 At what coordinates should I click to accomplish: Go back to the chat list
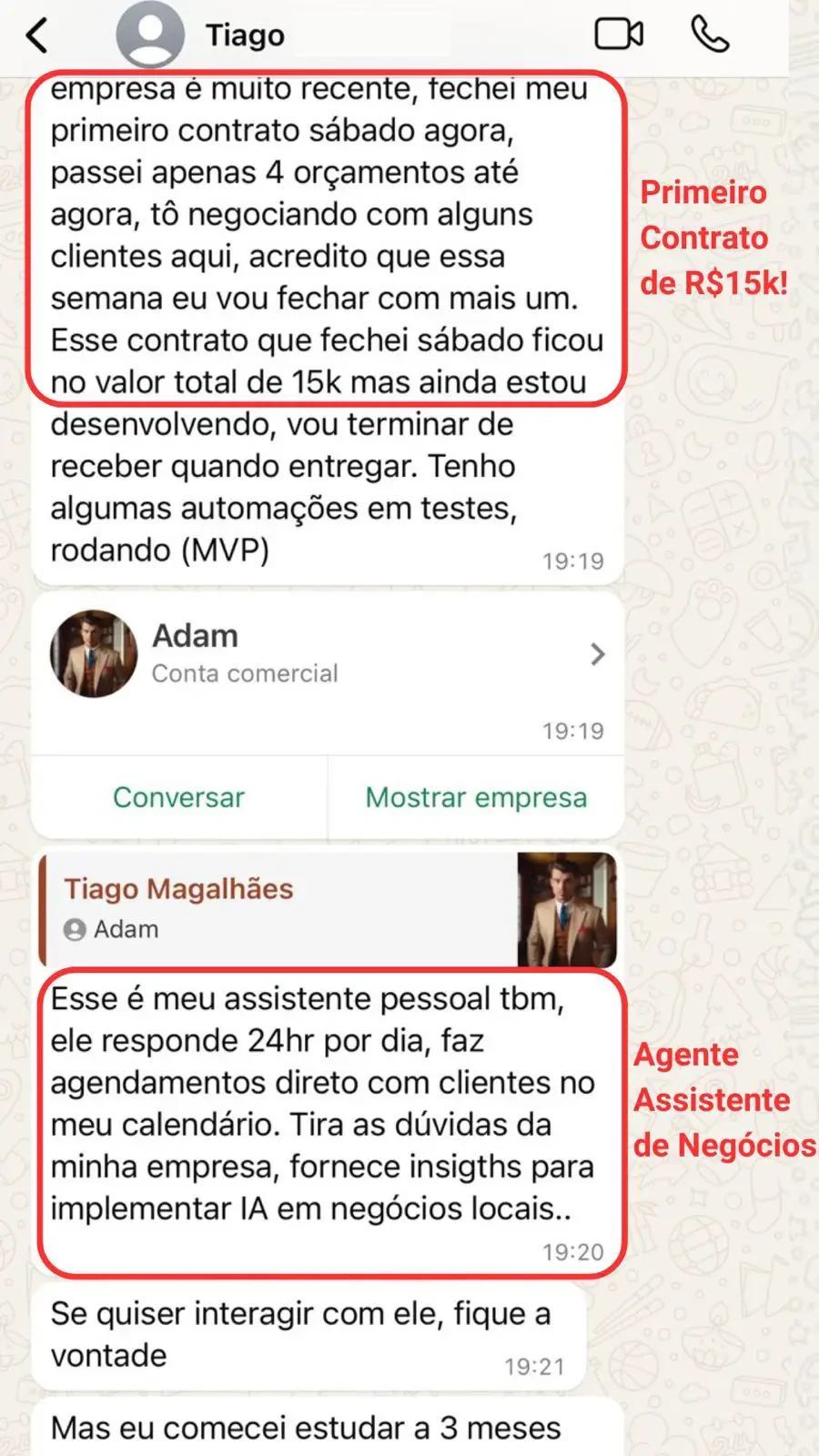click(x=36, y=36)
